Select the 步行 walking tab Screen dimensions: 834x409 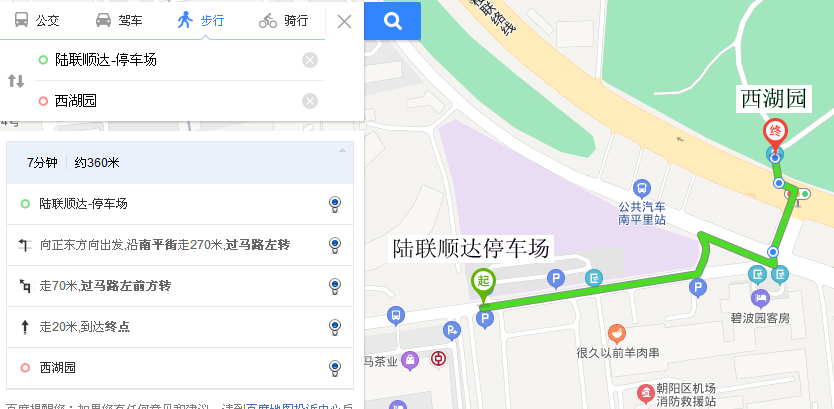click(x=200, y=20)
